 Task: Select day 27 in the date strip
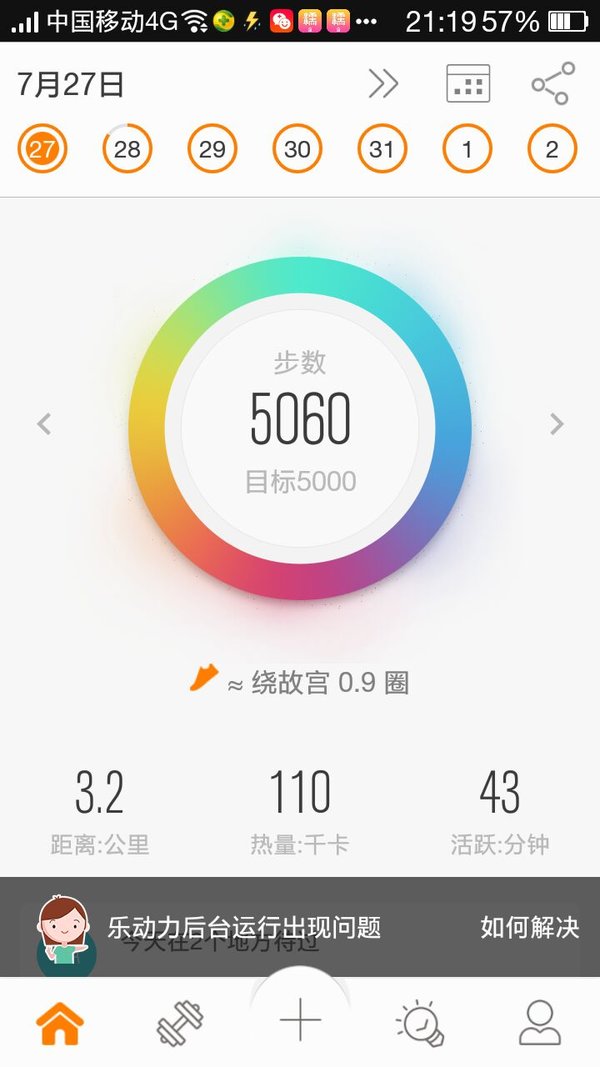tap(42, 148)
